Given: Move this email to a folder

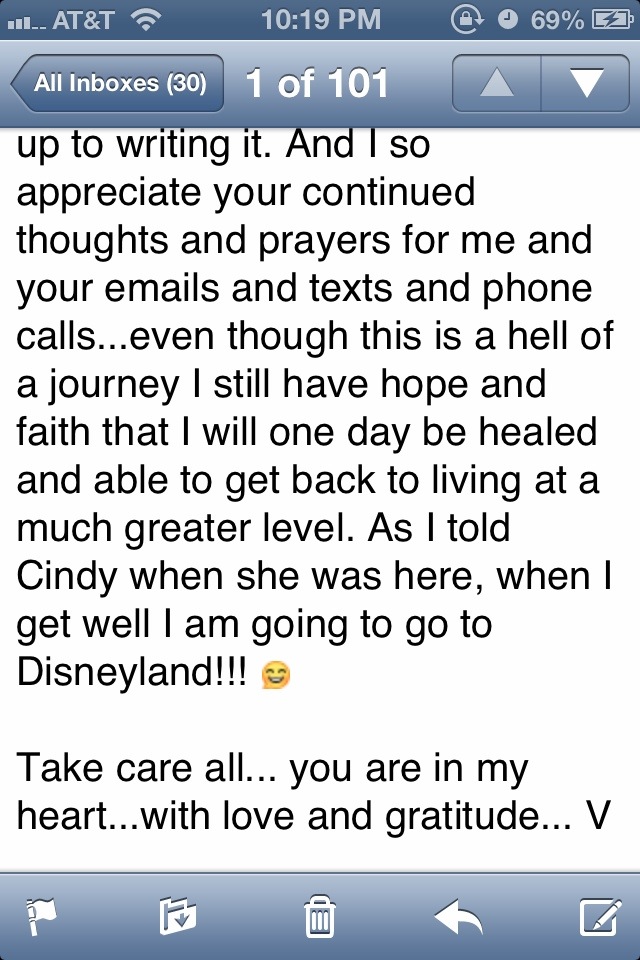Looking at the screenshot, I should (x=178, y=915).
